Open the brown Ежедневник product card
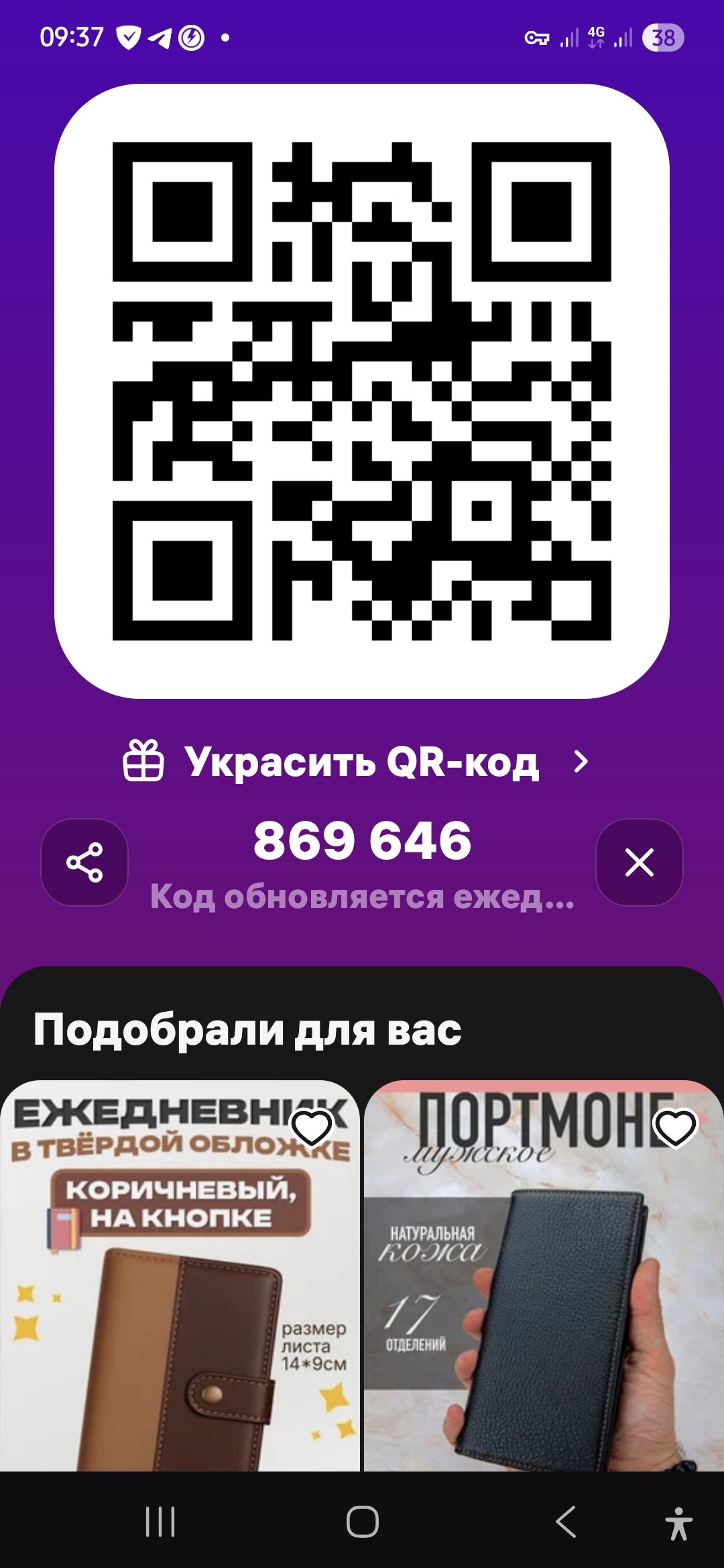Image resolution: width=724 pixels, height=1568 pixels. coord(180,1307)
